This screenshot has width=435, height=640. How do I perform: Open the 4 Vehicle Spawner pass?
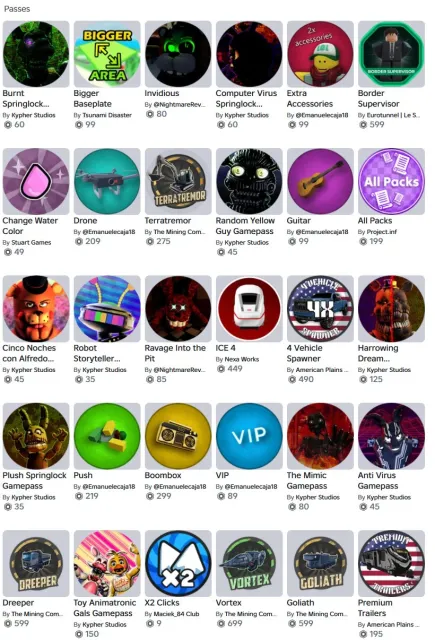320,309
